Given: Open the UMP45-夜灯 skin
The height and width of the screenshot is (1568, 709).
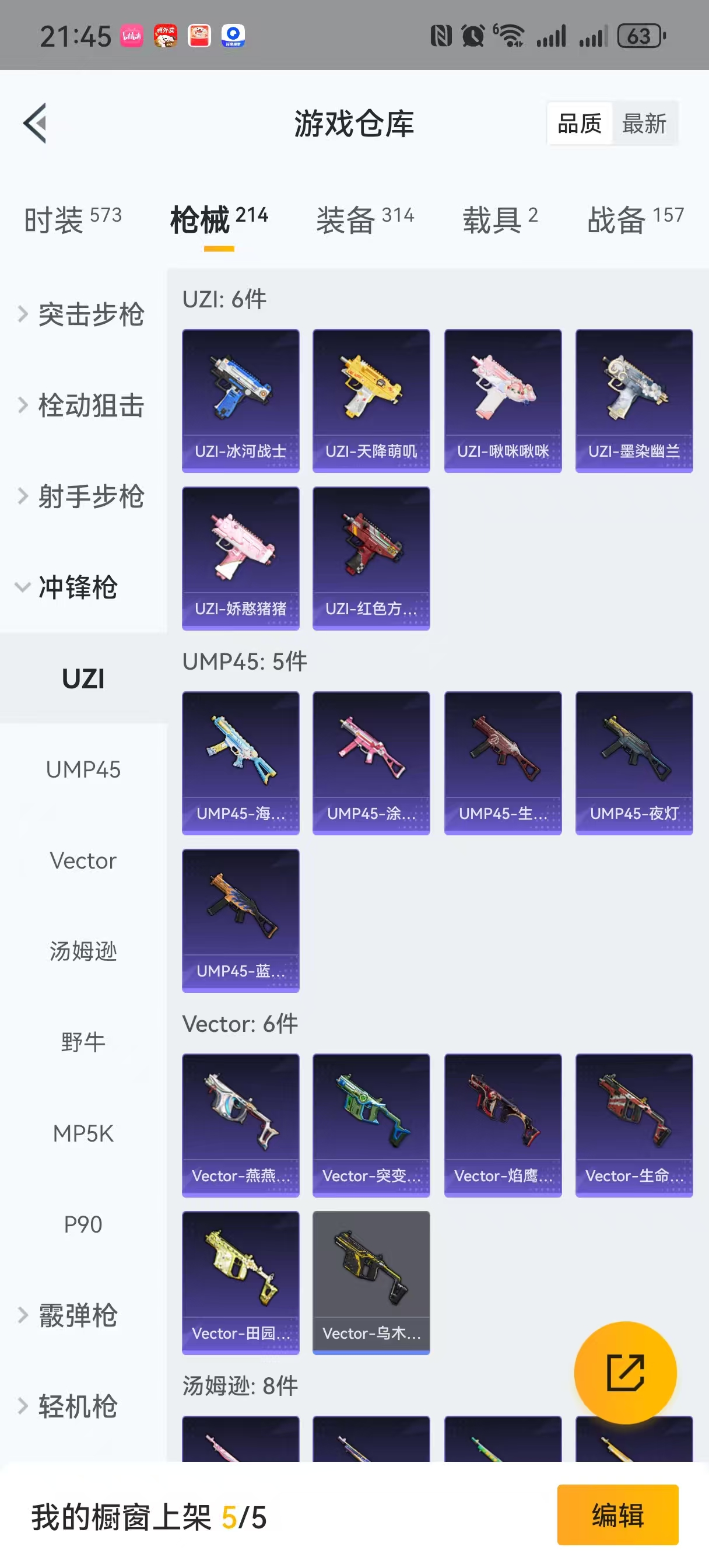Looking at the screenshot, I should point(634,762).
